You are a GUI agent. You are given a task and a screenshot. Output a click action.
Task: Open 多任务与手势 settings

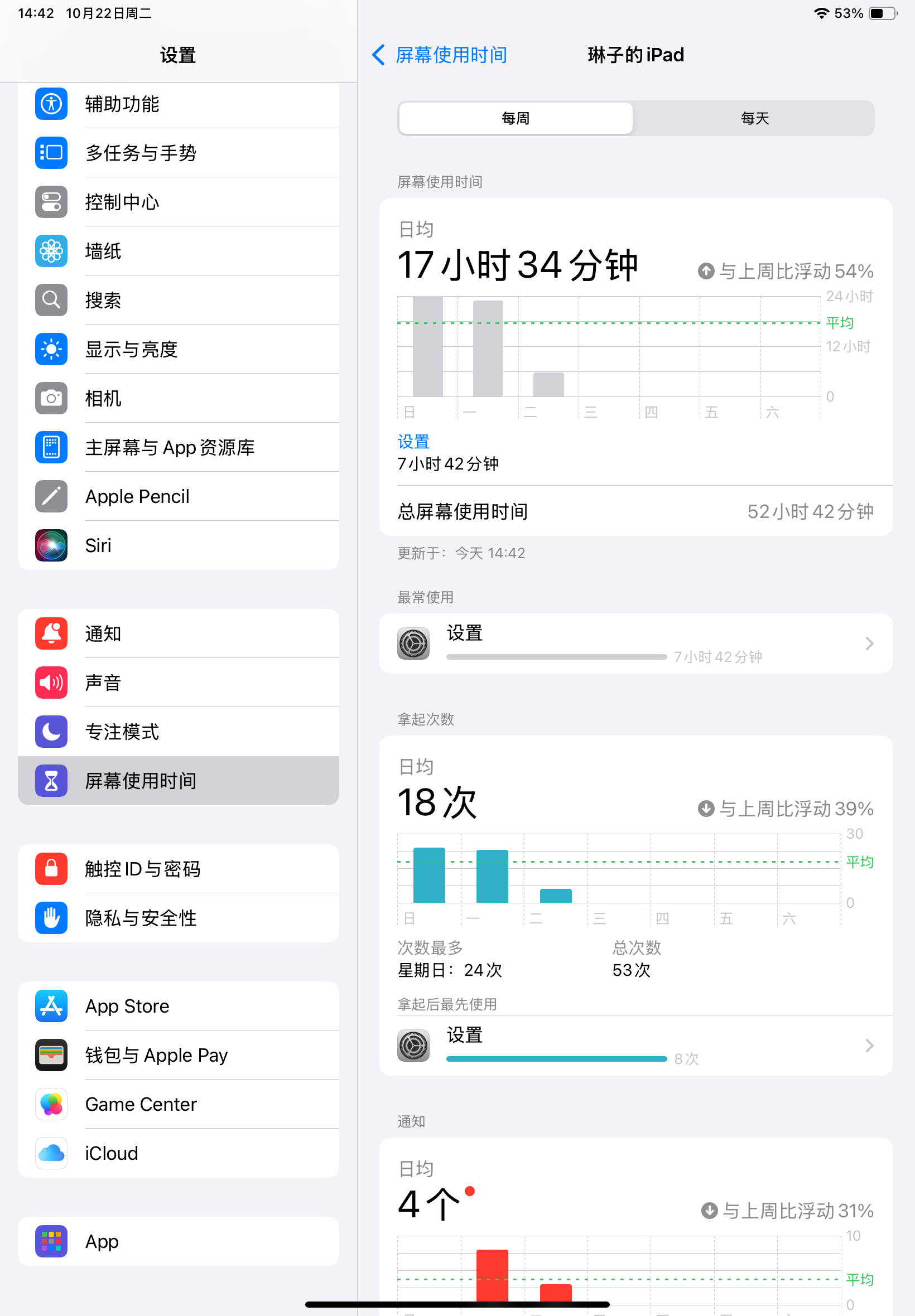pos(179,153)
